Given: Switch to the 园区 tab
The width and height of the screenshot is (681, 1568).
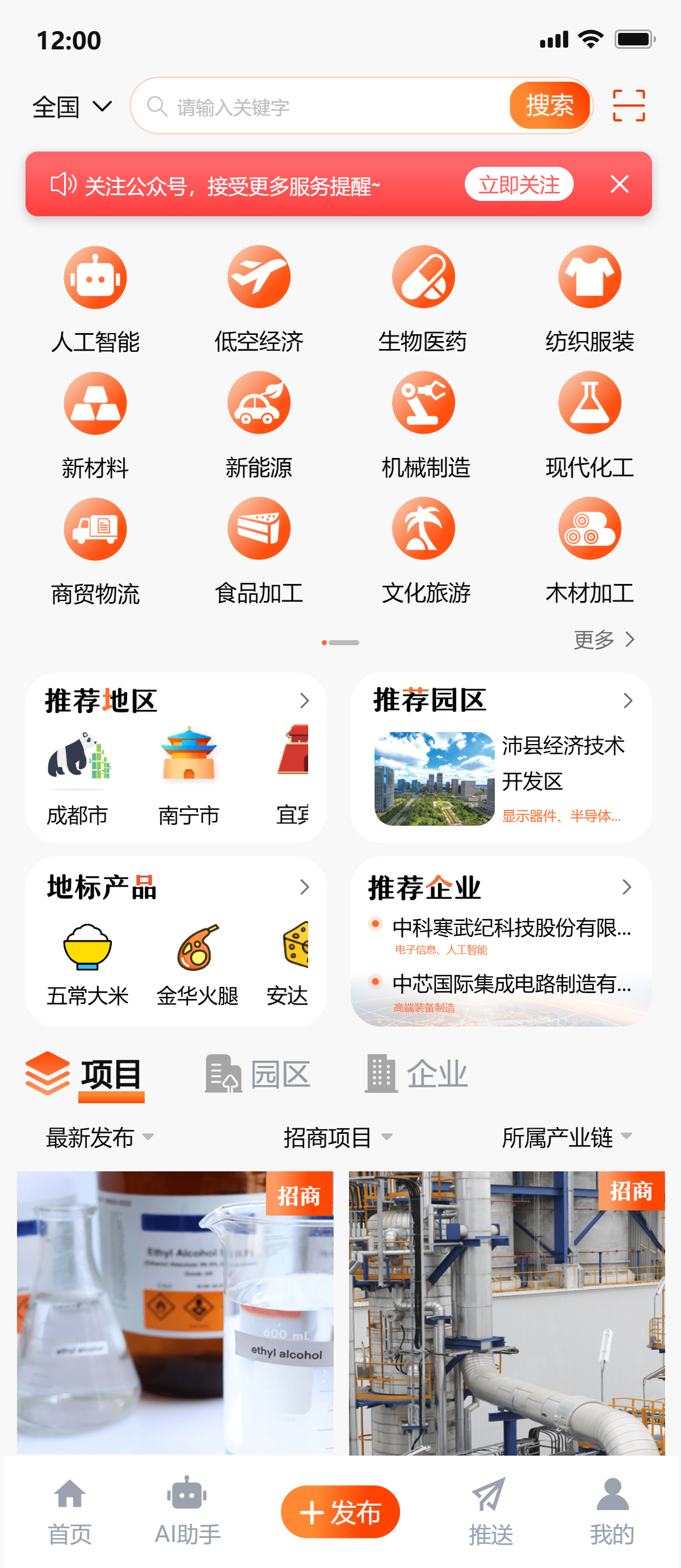Looking at the screenshot, I should pyautogui.click(x=260, y=1074).
